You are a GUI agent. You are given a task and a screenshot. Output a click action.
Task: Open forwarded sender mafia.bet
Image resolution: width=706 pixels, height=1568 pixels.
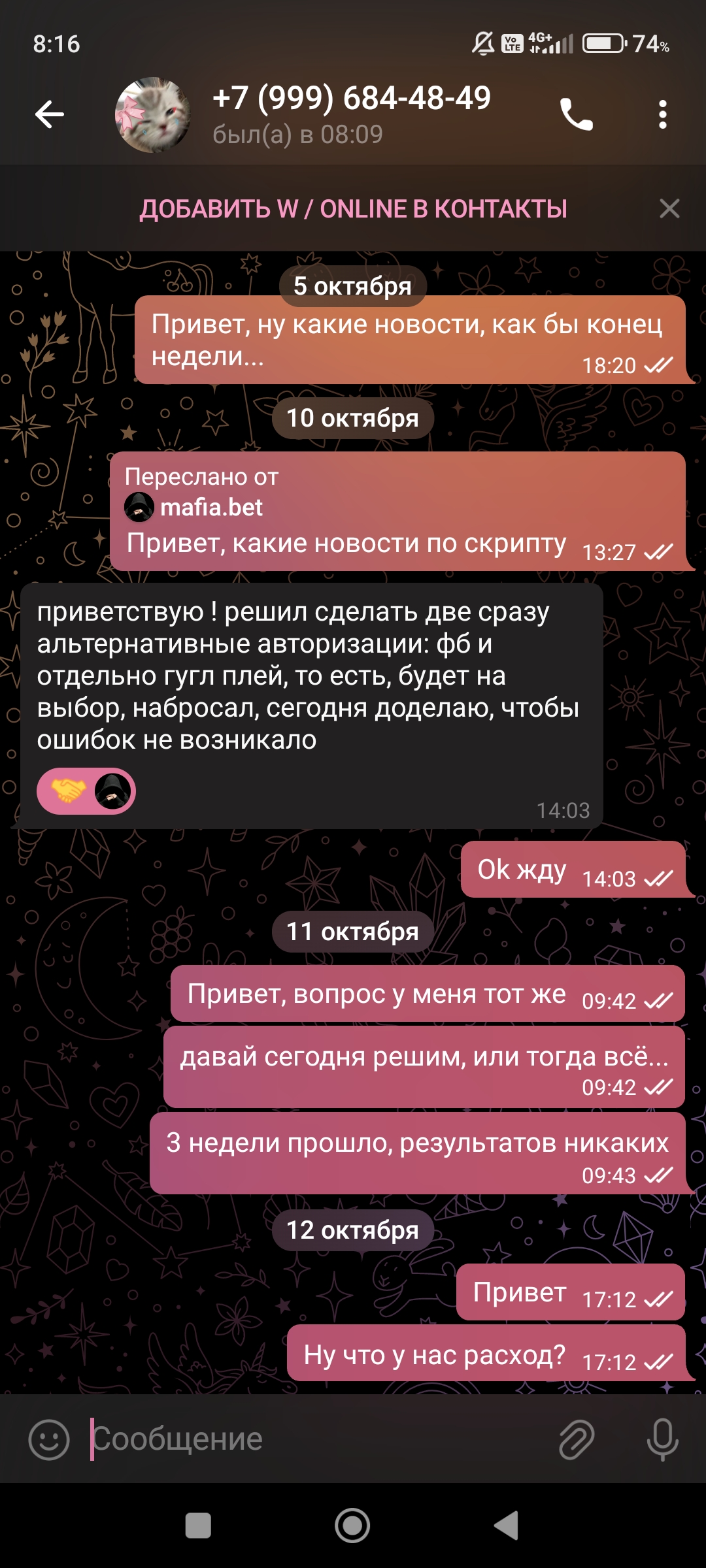click(210, 508)
